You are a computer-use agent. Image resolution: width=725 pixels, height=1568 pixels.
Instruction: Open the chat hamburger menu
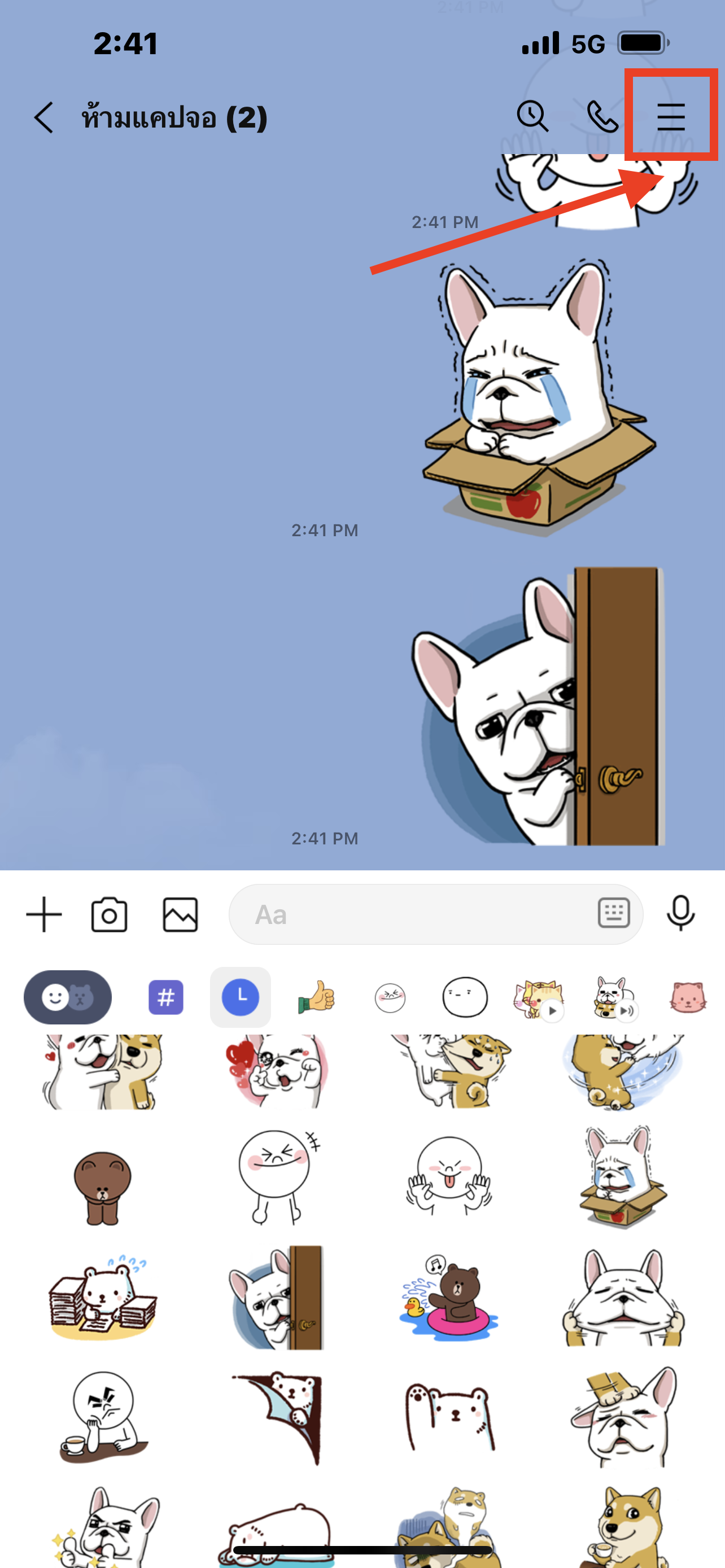point(671,116)
